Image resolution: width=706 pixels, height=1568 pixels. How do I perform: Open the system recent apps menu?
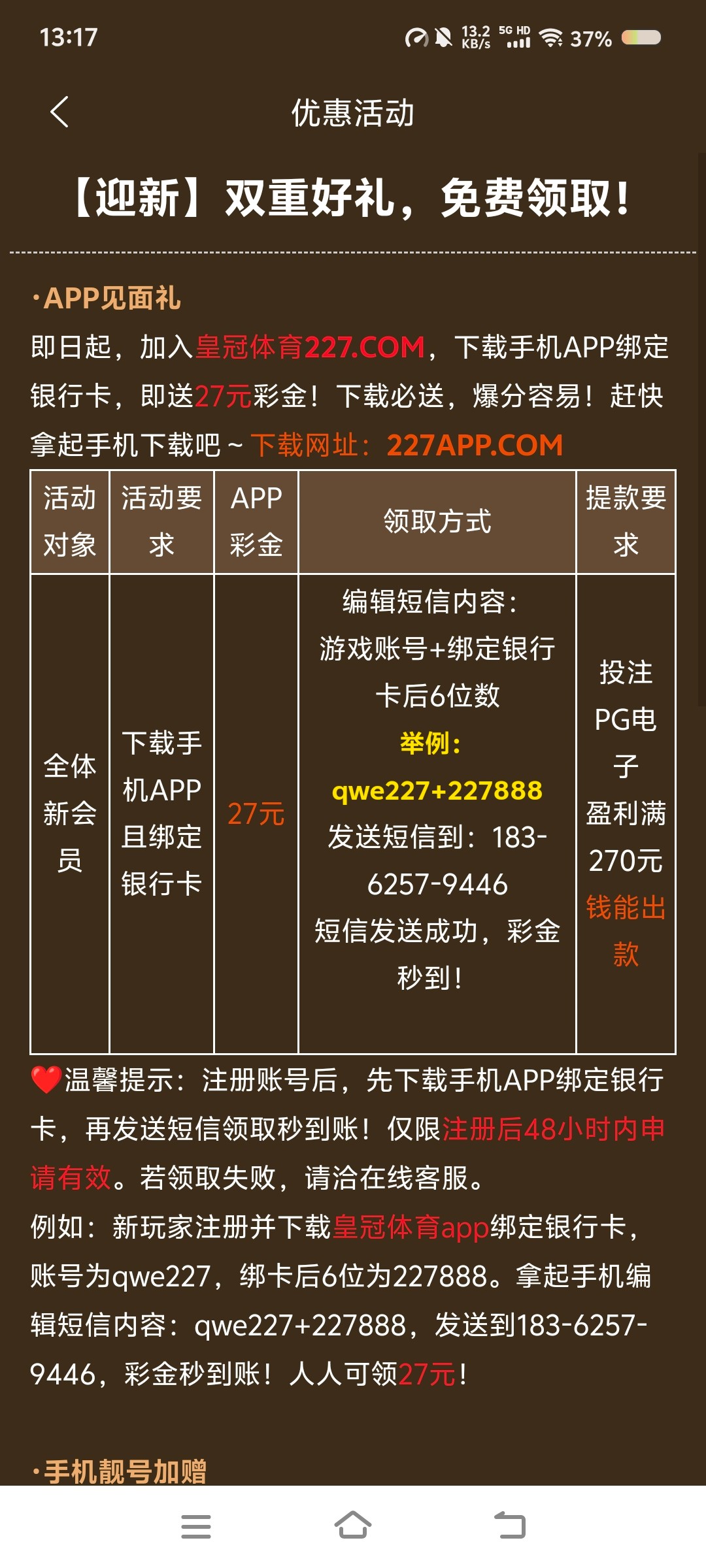195,1526
